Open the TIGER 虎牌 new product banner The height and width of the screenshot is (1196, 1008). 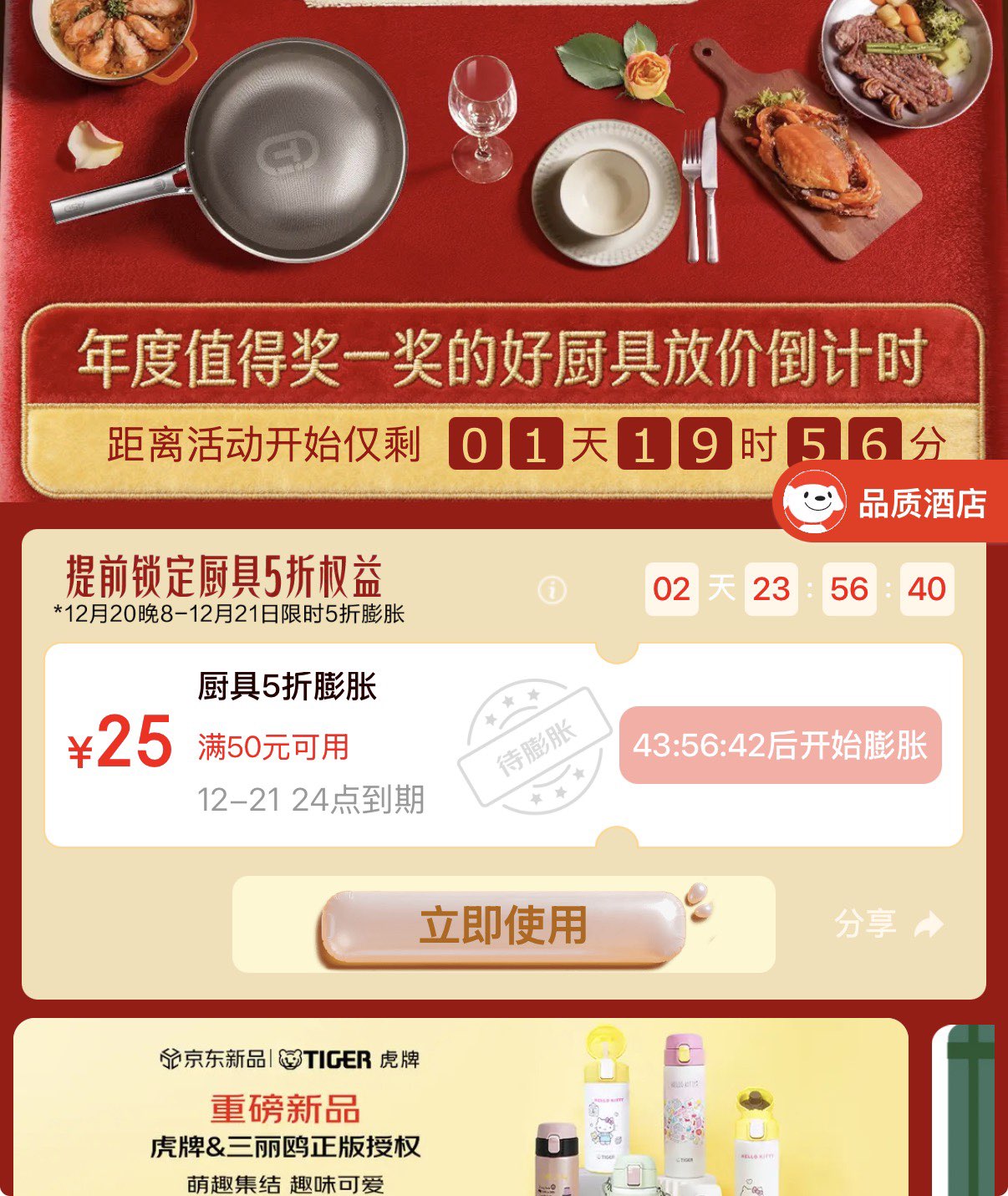pyautogui.click(x=460, y=1107)
